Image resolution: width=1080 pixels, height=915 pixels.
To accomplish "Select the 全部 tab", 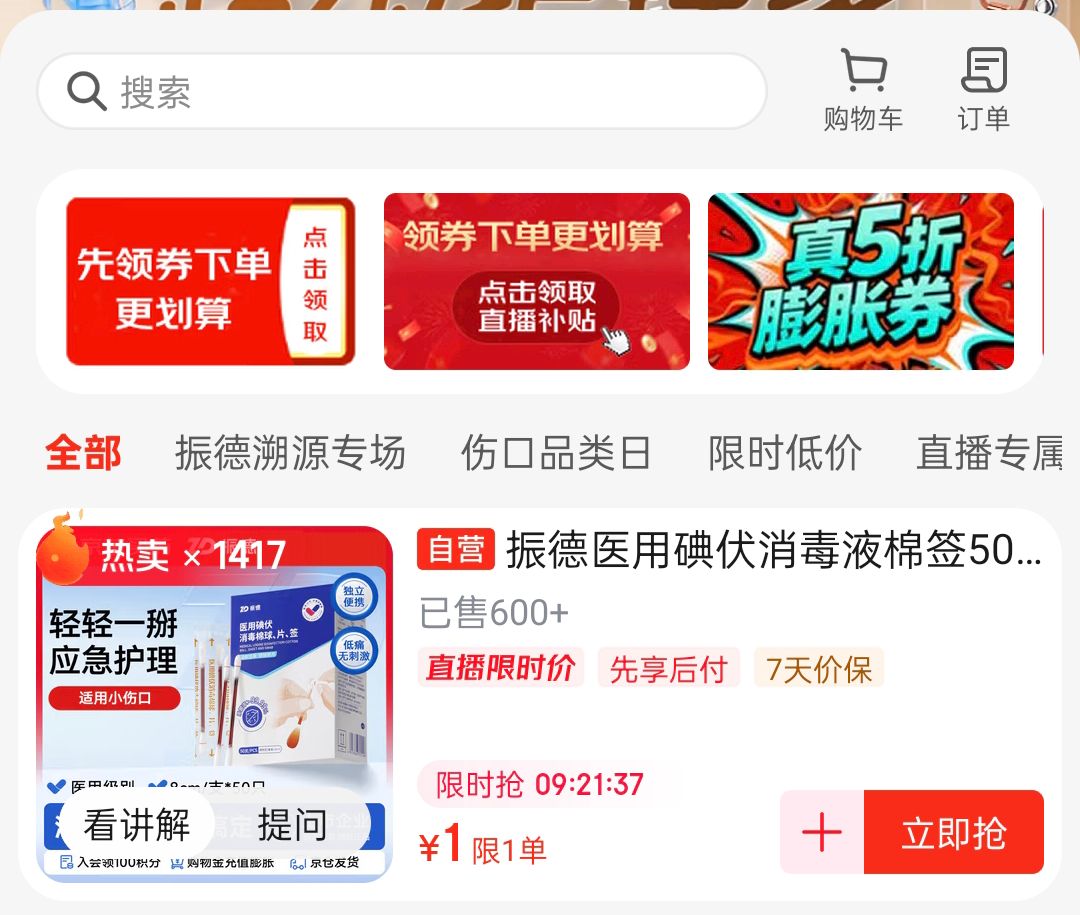I will coord(83,453).
